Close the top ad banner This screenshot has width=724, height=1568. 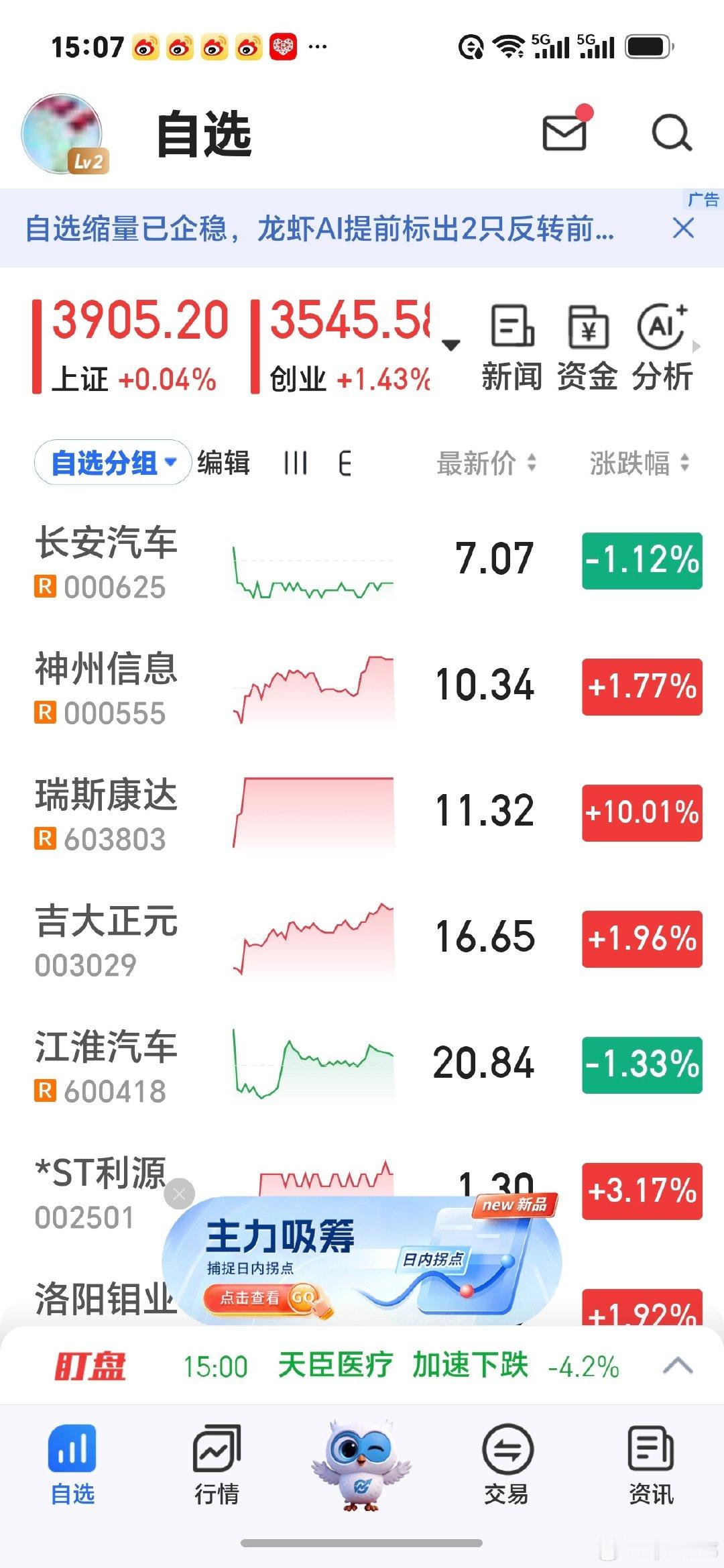[683, 229]
